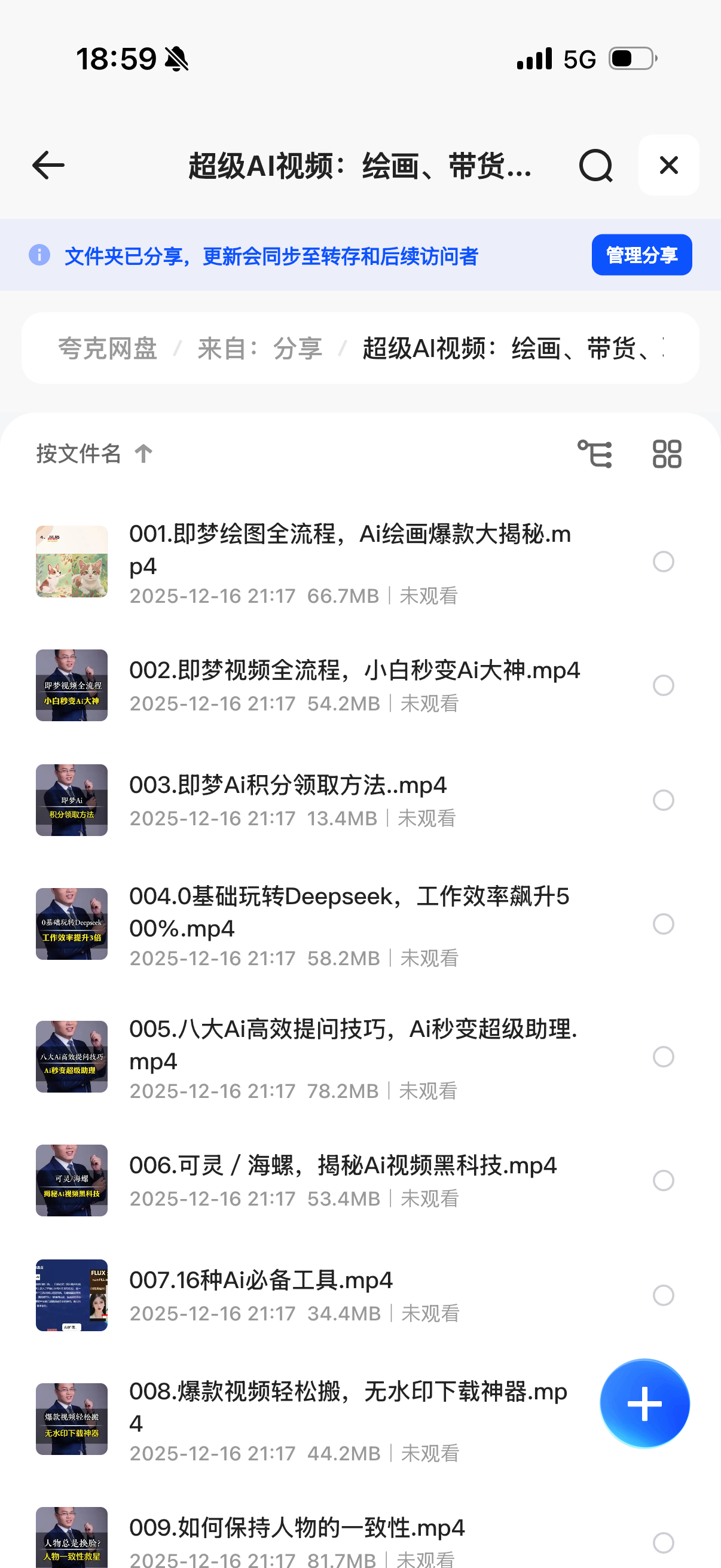
Task: Open video 005.八大Ai高效提问技巧
Action: tap(353, 1045)
